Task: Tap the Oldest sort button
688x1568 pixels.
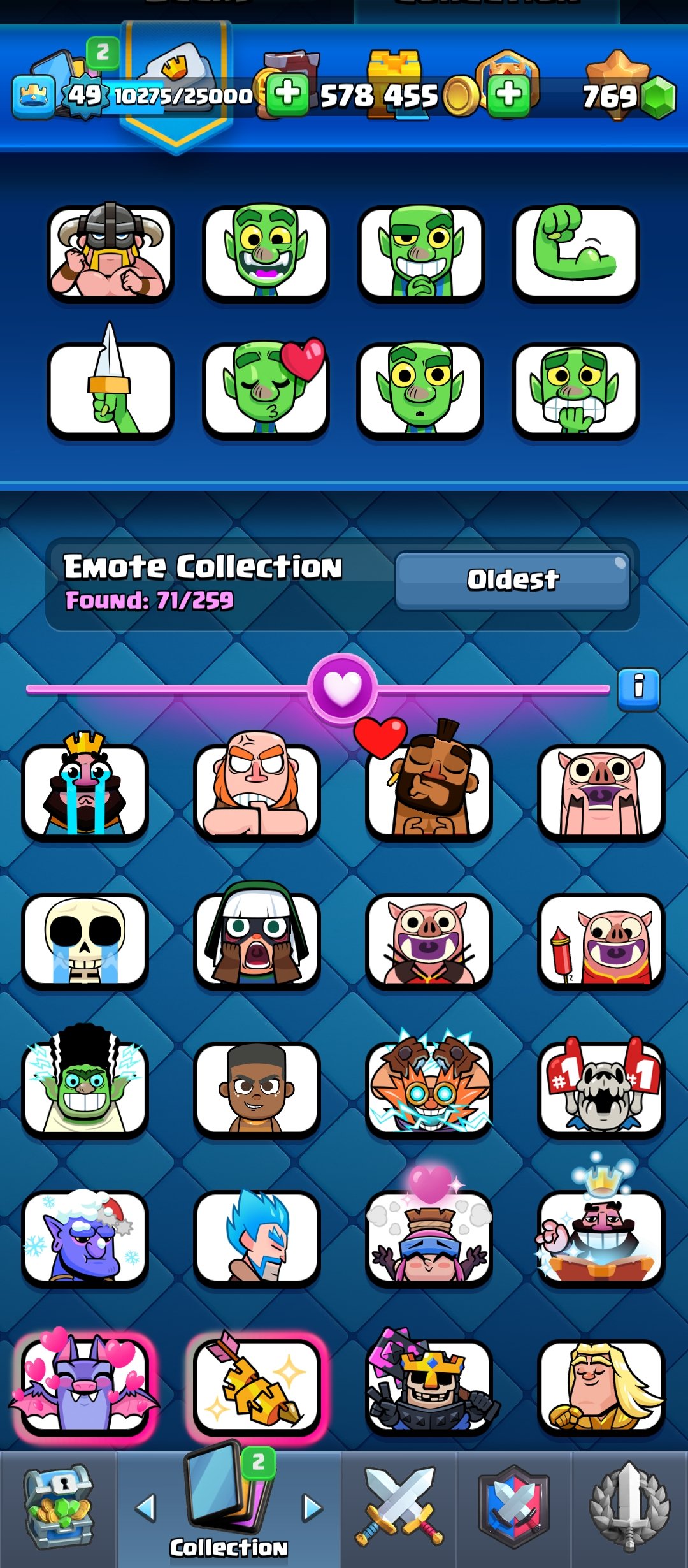Action: coord(512,580)
